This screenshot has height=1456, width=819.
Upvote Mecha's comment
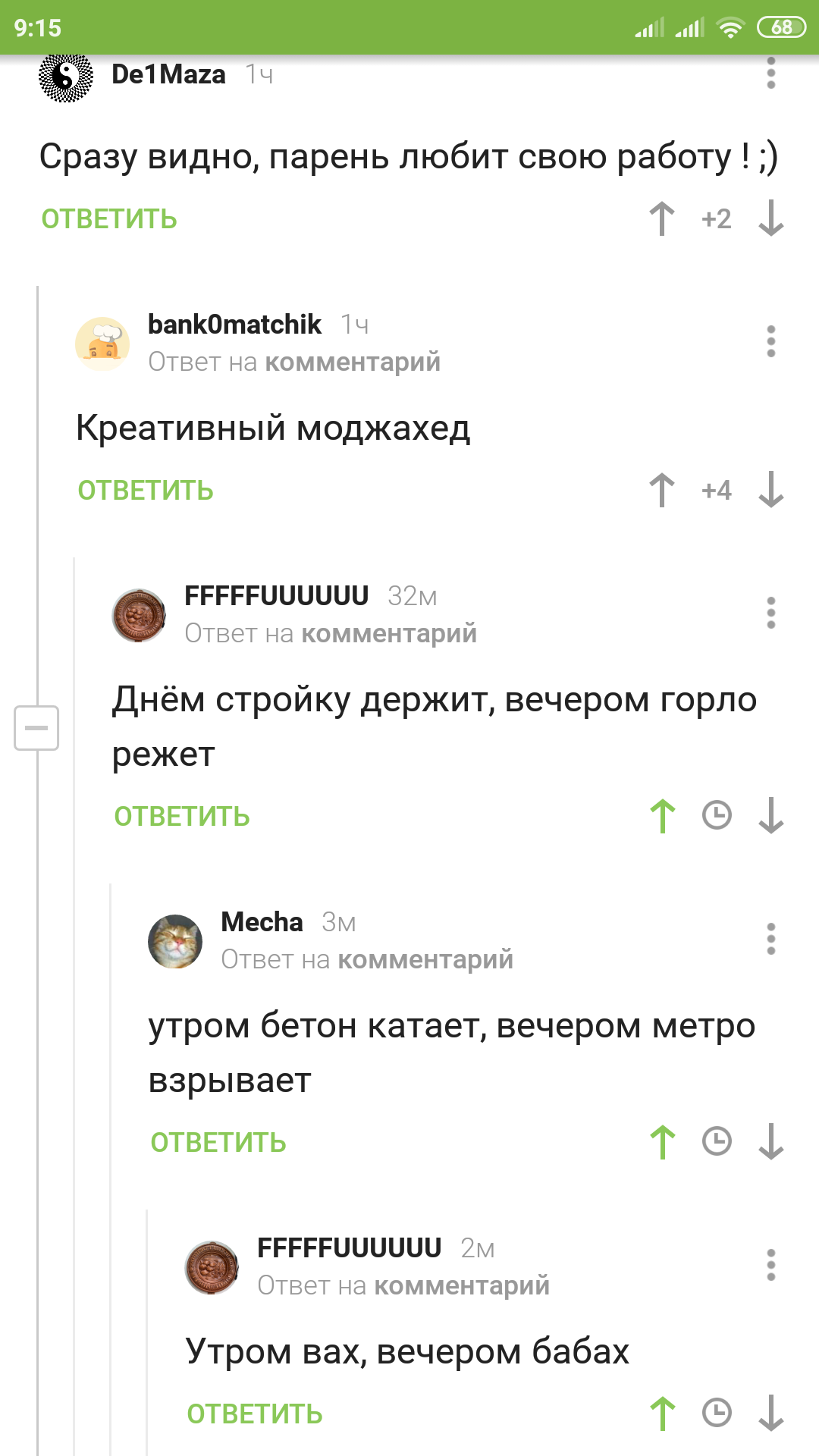tap(662, 1142)
